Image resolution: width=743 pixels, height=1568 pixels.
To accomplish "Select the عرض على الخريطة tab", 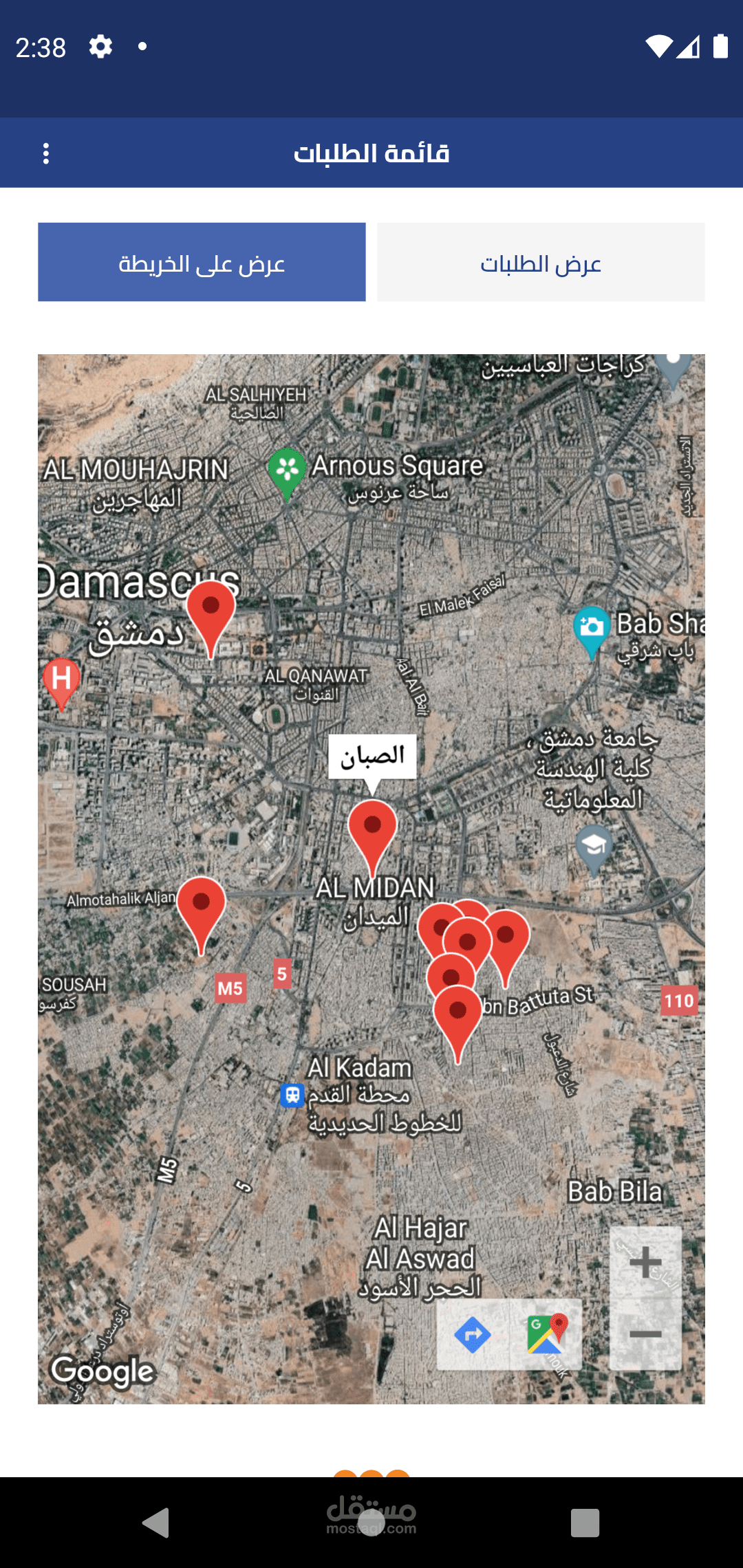I will click(x=202, y=262).
